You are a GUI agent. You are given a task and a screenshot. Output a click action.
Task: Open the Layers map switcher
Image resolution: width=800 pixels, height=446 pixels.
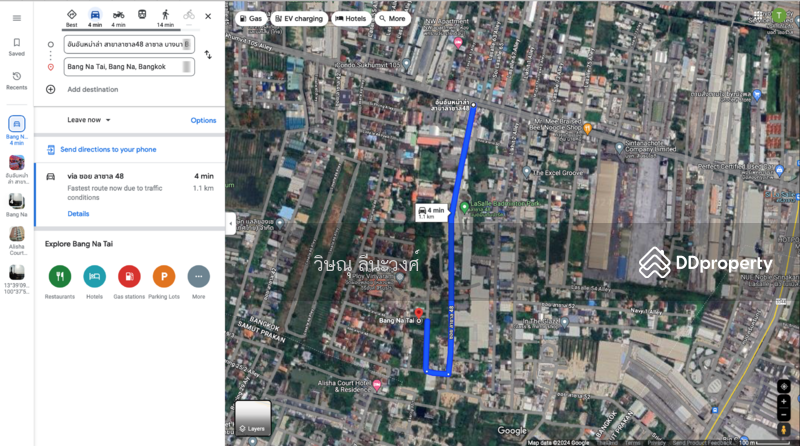[253, 417]
